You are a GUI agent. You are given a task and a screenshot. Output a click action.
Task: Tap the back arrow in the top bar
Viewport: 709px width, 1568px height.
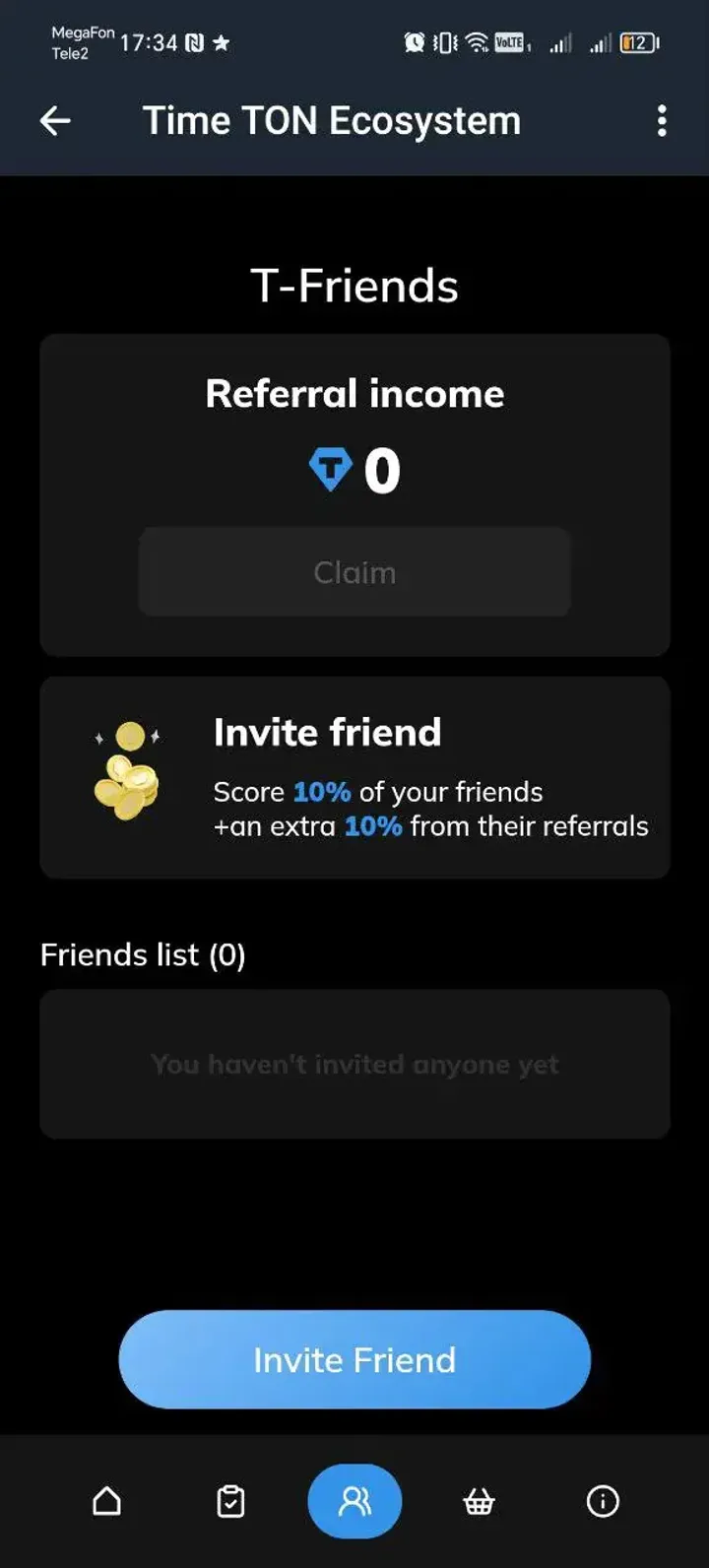[x=56, y=120]
